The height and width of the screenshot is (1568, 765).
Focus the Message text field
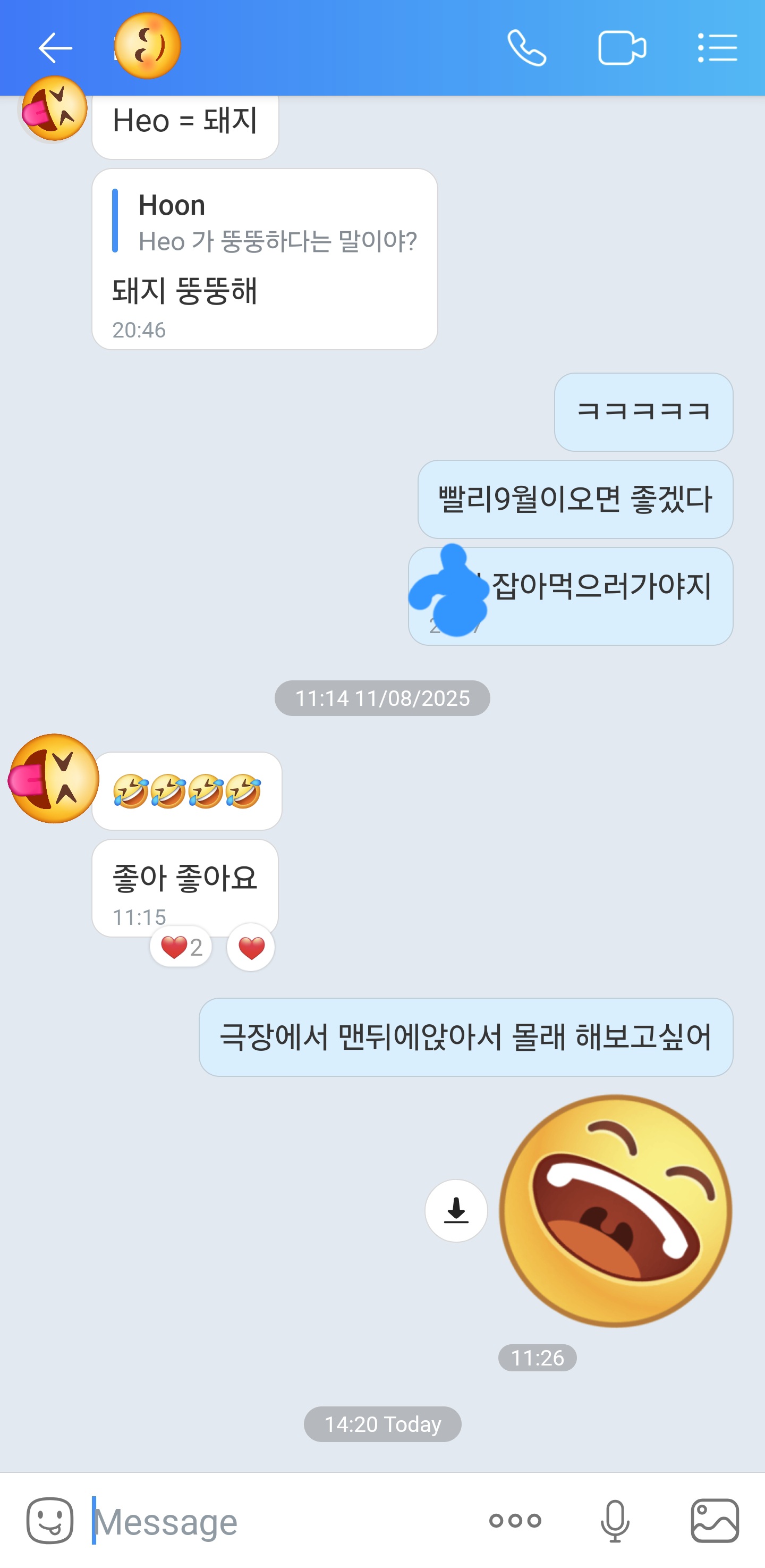click(280, 1521)
